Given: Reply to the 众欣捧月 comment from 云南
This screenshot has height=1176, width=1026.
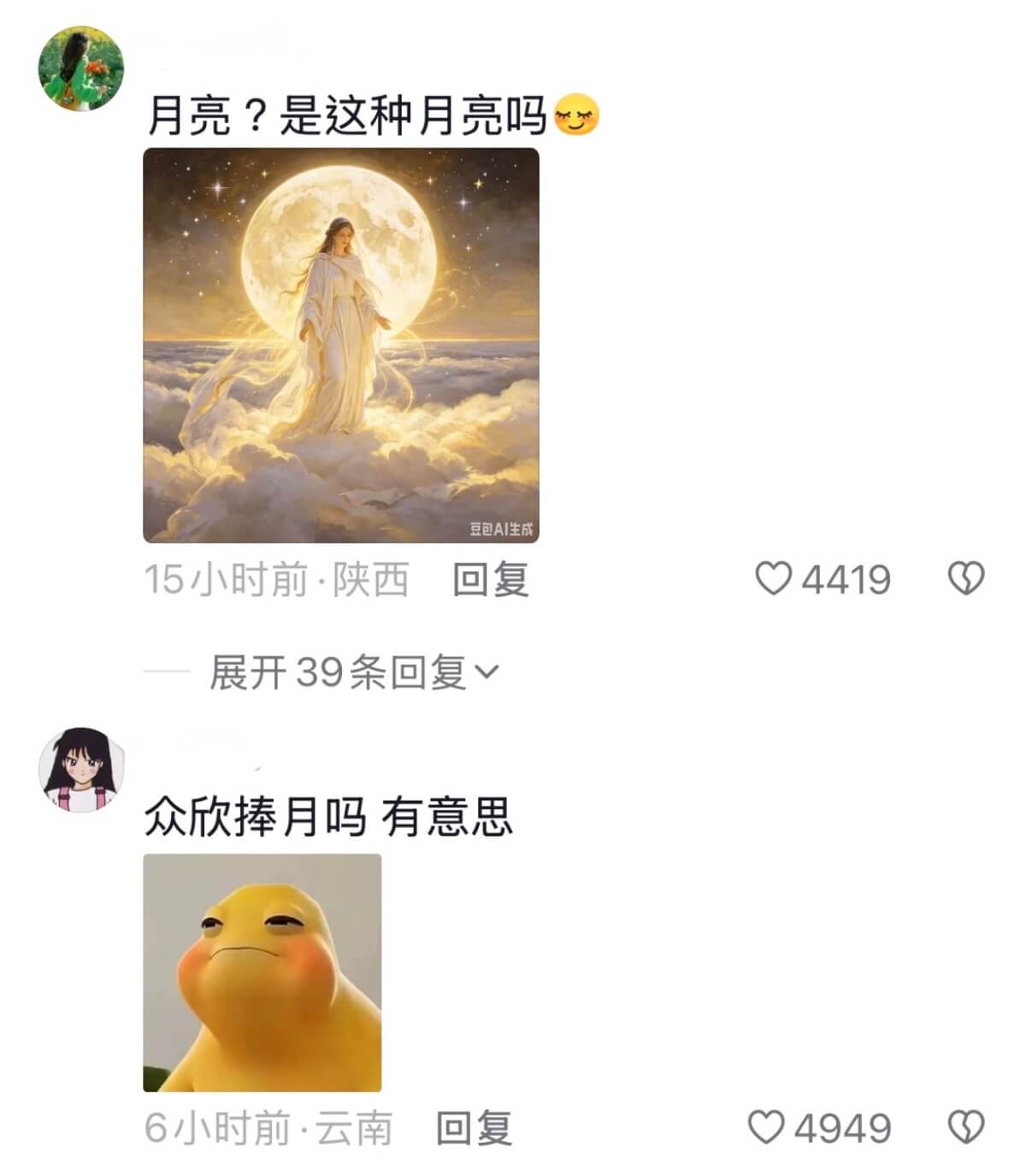Looking at the screenshot, I should [x=474, y=1127].
